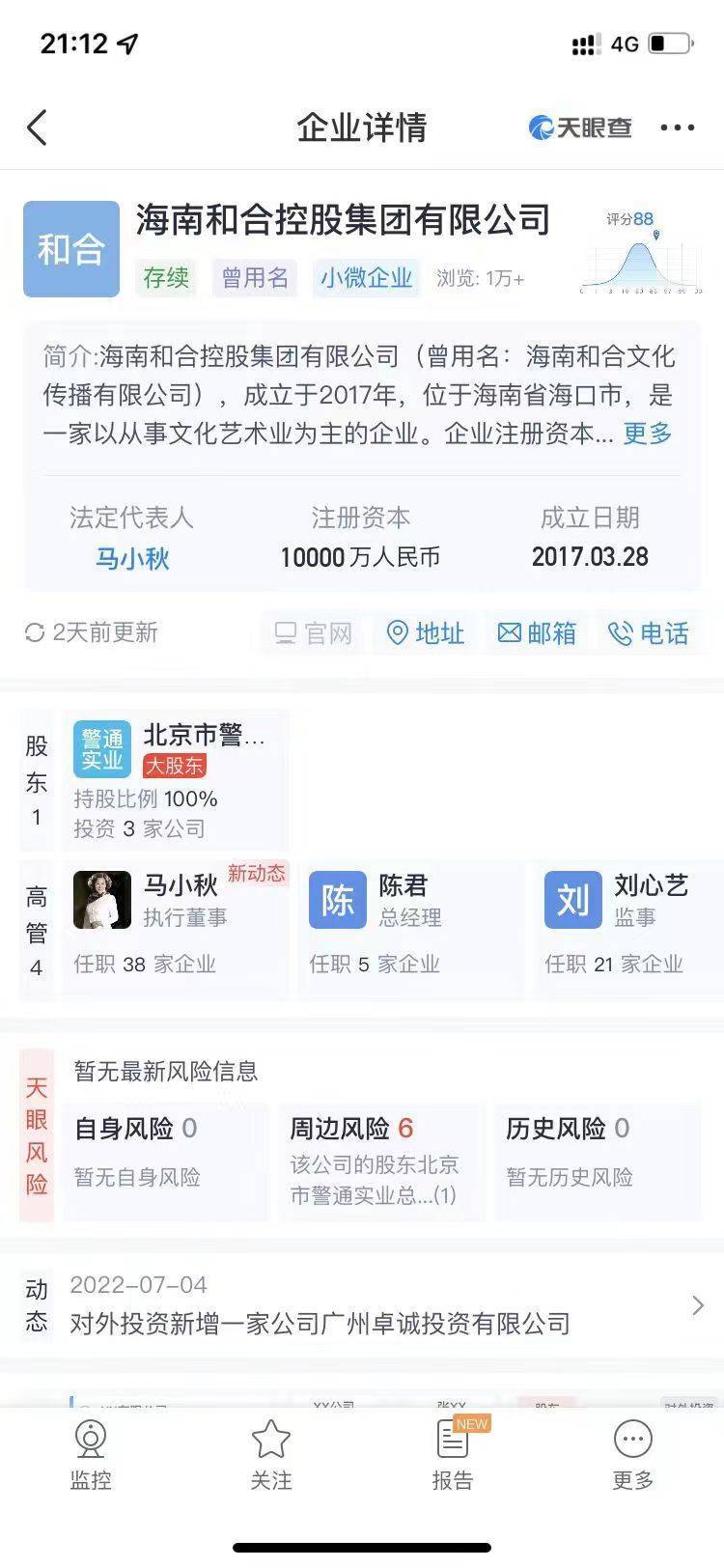
Task: Expand the company intro with 更多
Action: [x=647, y=434]
